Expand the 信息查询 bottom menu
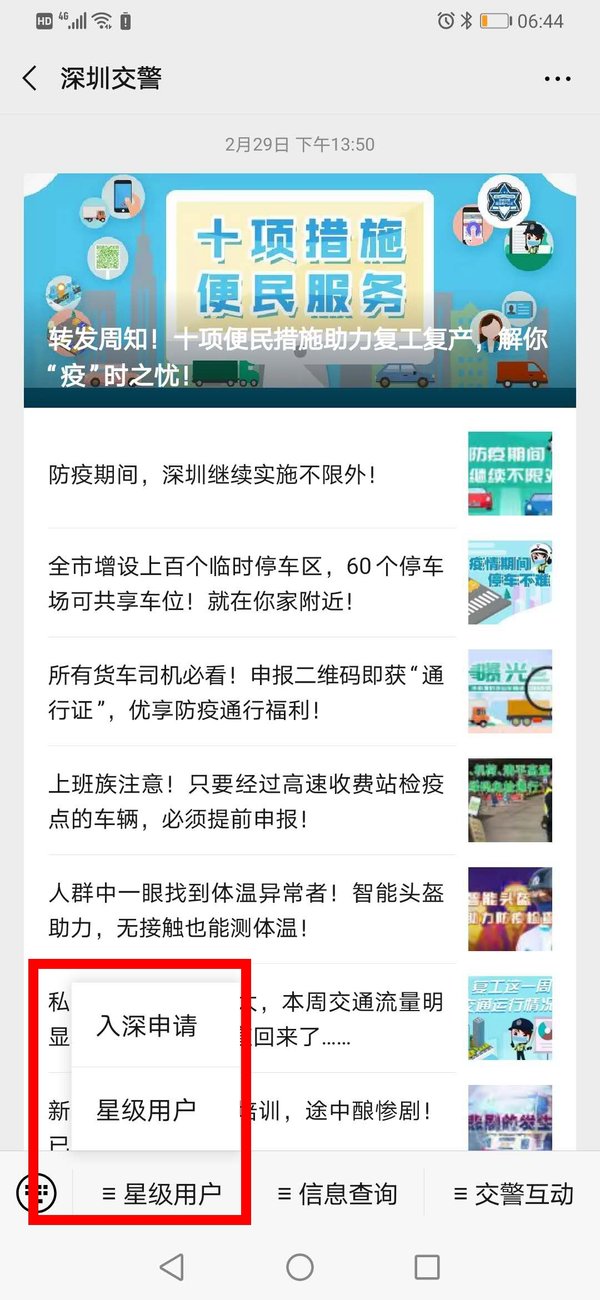 [x=337, y=1193]
